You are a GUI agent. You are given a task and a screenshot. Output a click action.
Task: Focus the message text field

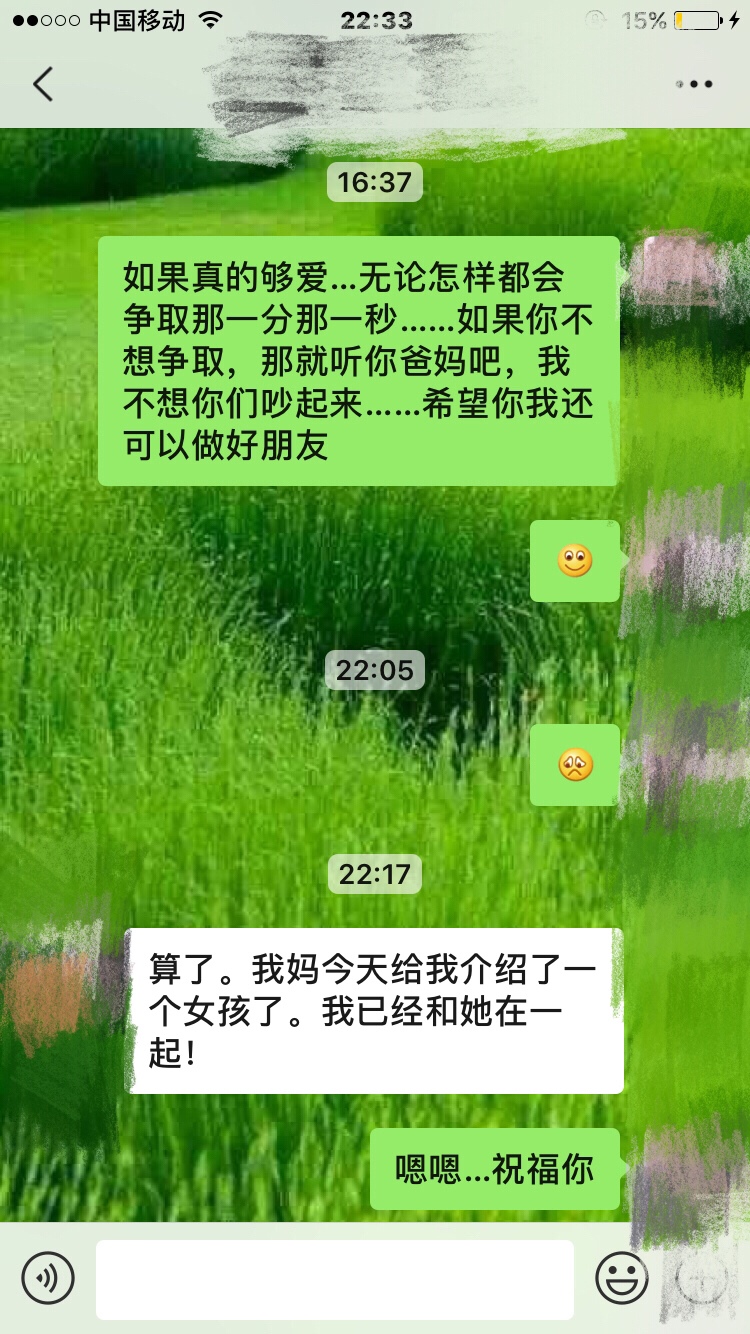tap(335, 1279)
